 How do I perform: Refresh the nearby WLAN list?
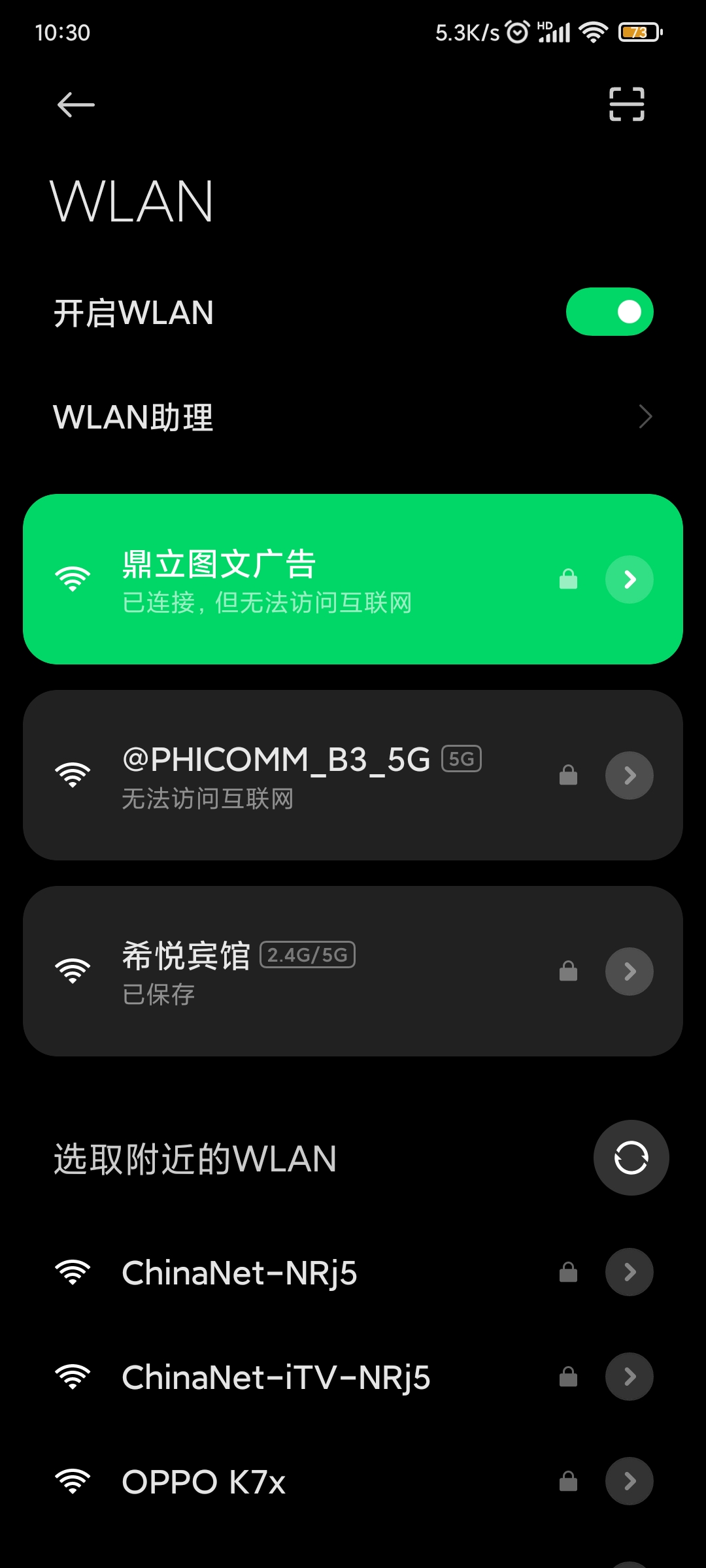click(631, 1158)
